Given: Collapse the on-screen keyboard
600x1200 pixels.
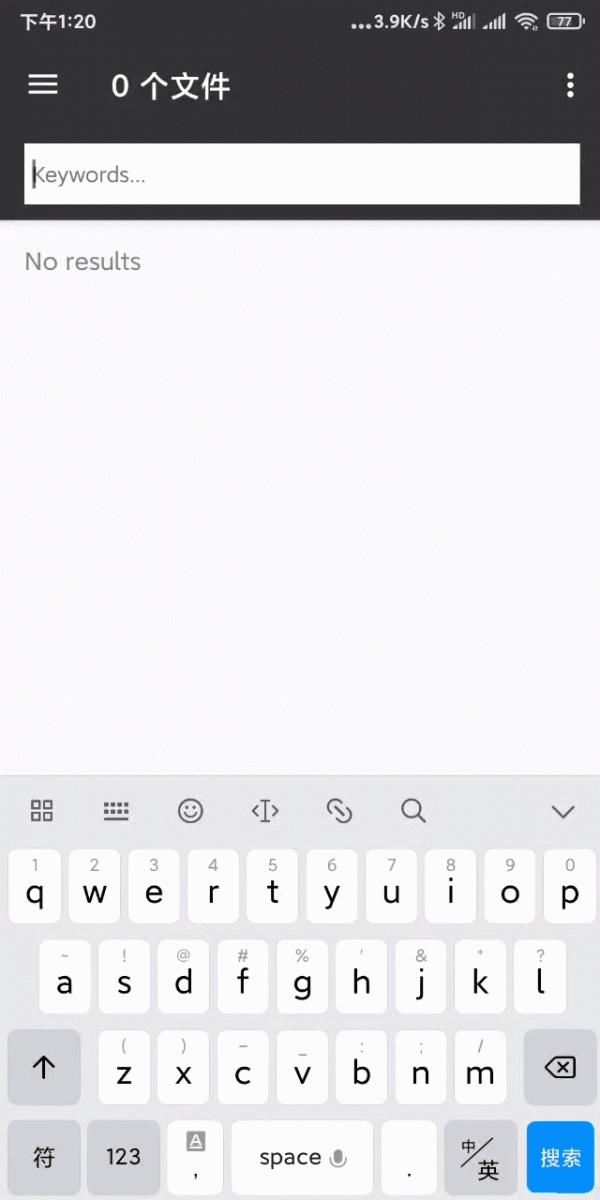Looking at the screenshot, I should pos(563,811).
